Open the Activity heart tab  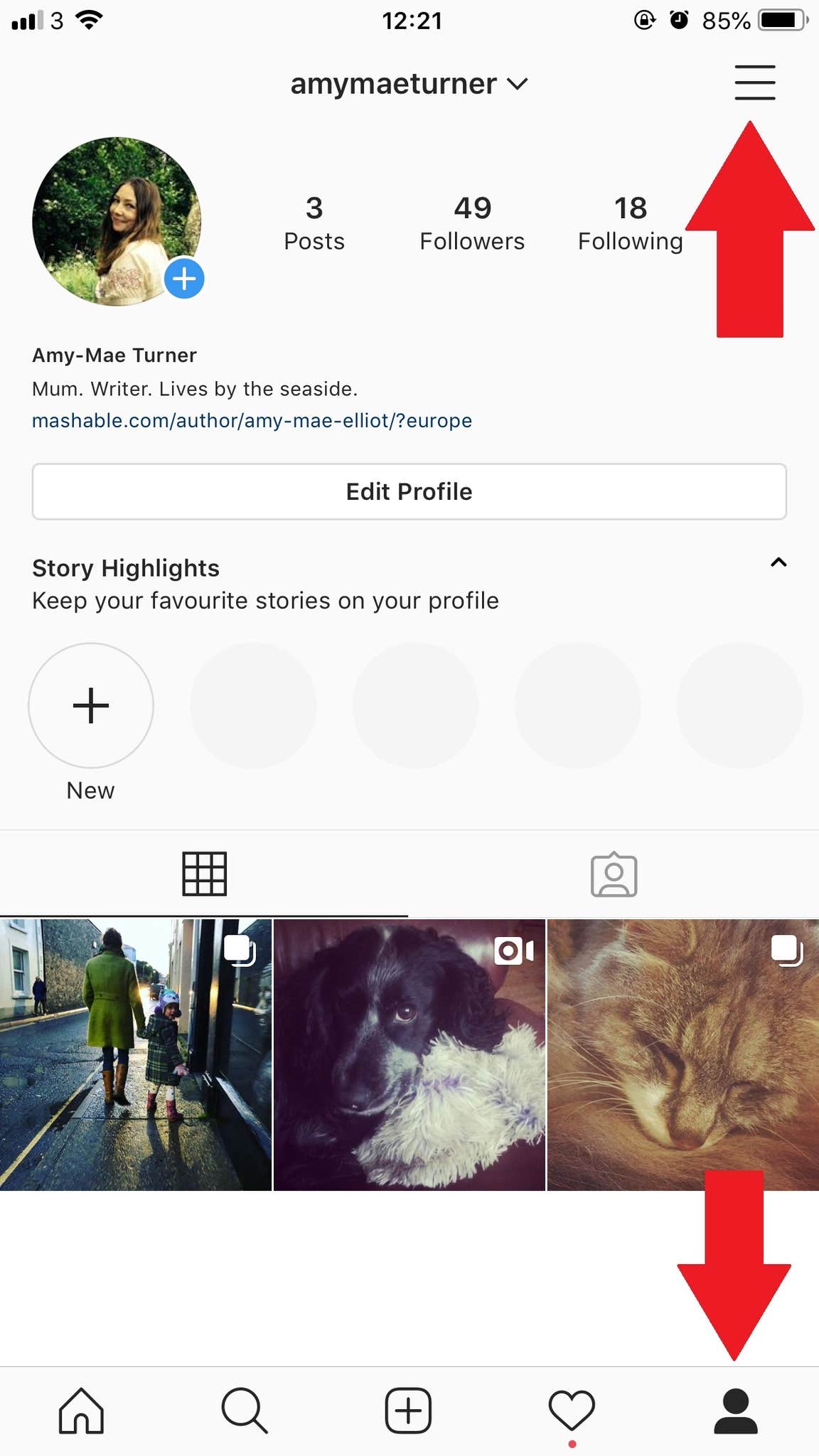click(x=572, y=1410)
